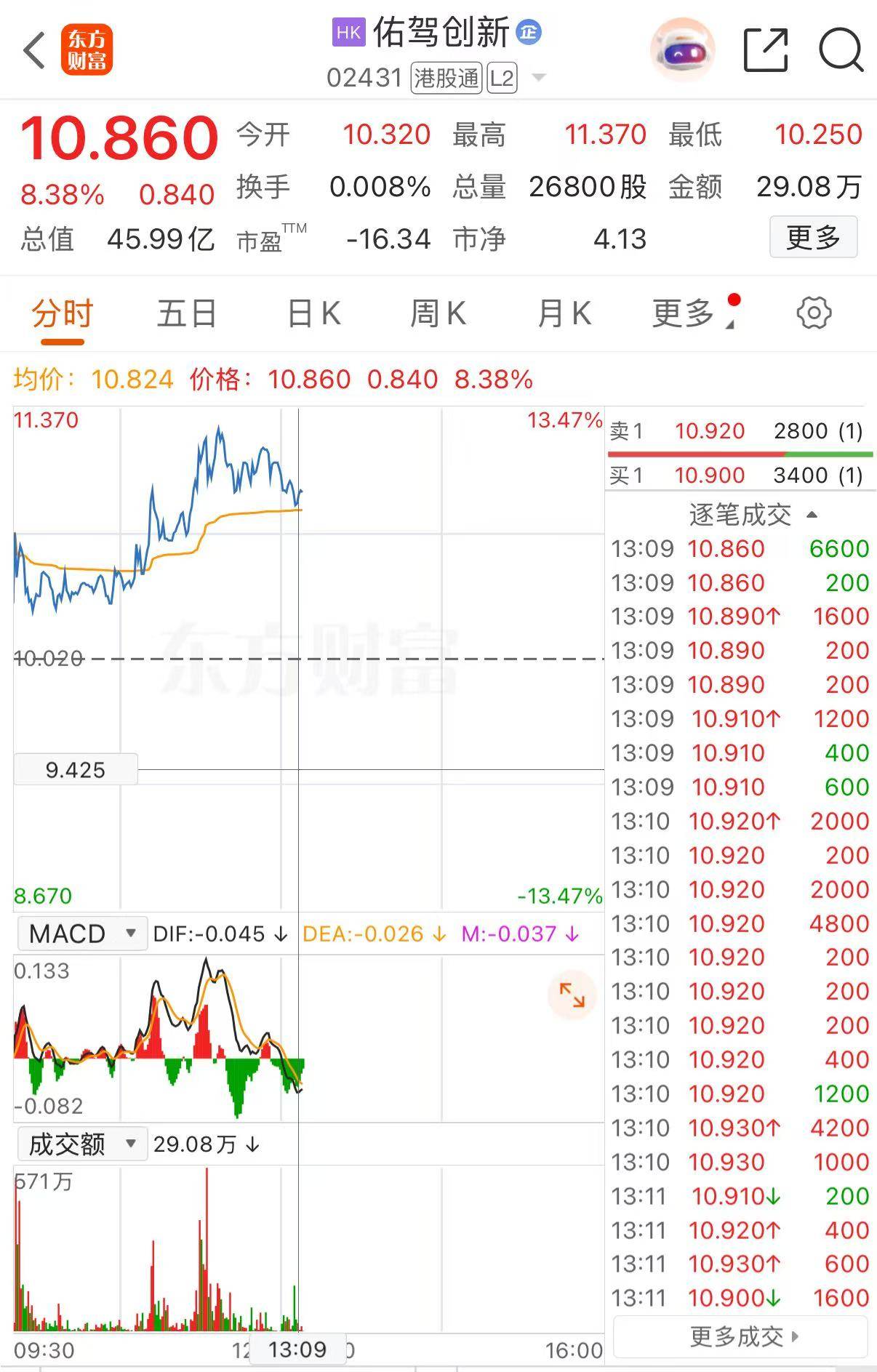Switch to the 分时 chart tab

coord(63,314)
